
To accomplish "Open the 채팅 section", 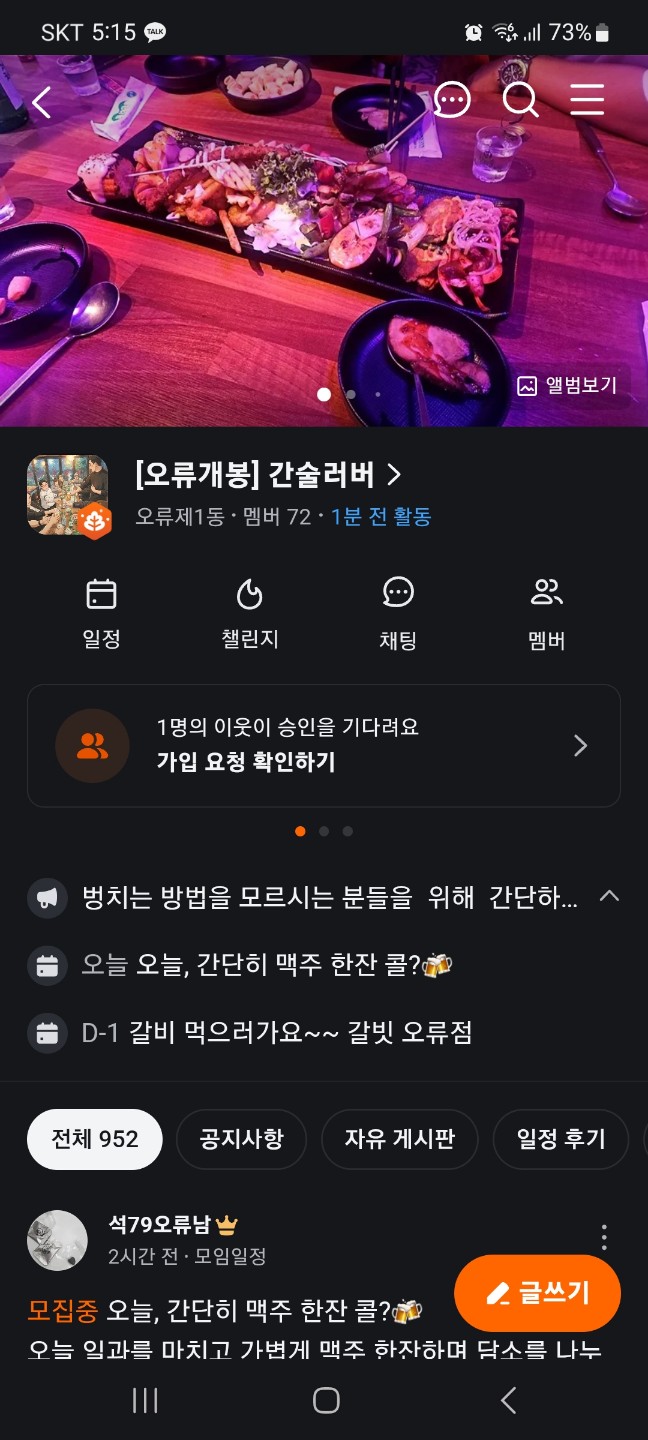I will coord(398,614).
